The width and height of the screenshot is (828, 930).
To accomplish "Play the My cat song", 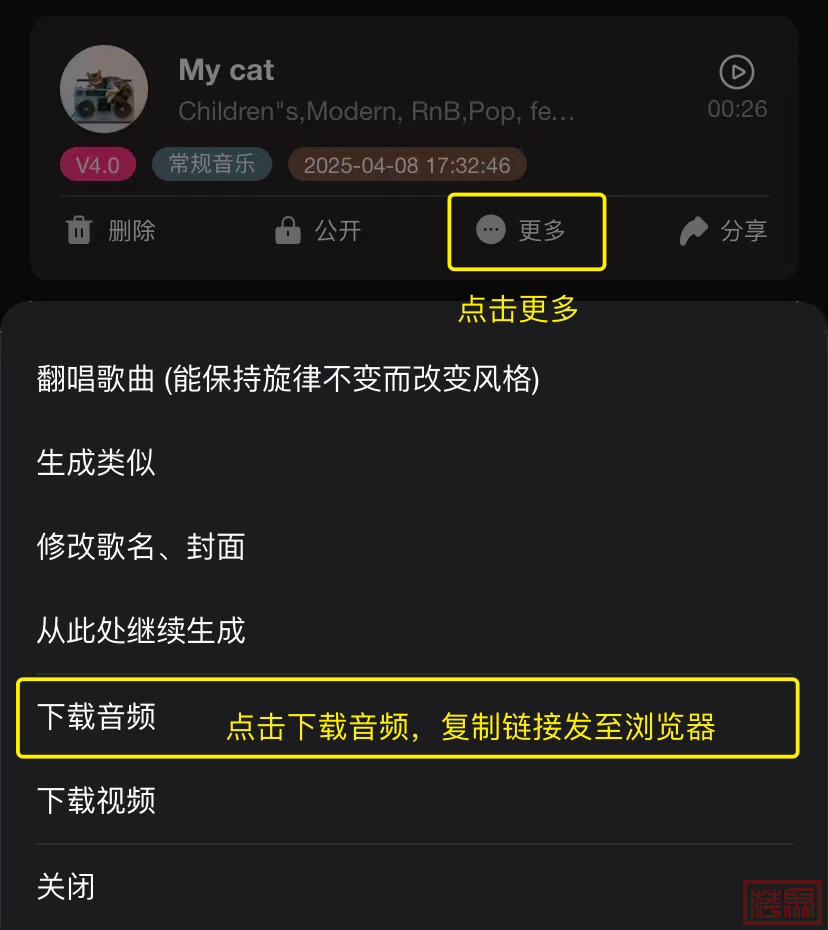I will 737,72.
